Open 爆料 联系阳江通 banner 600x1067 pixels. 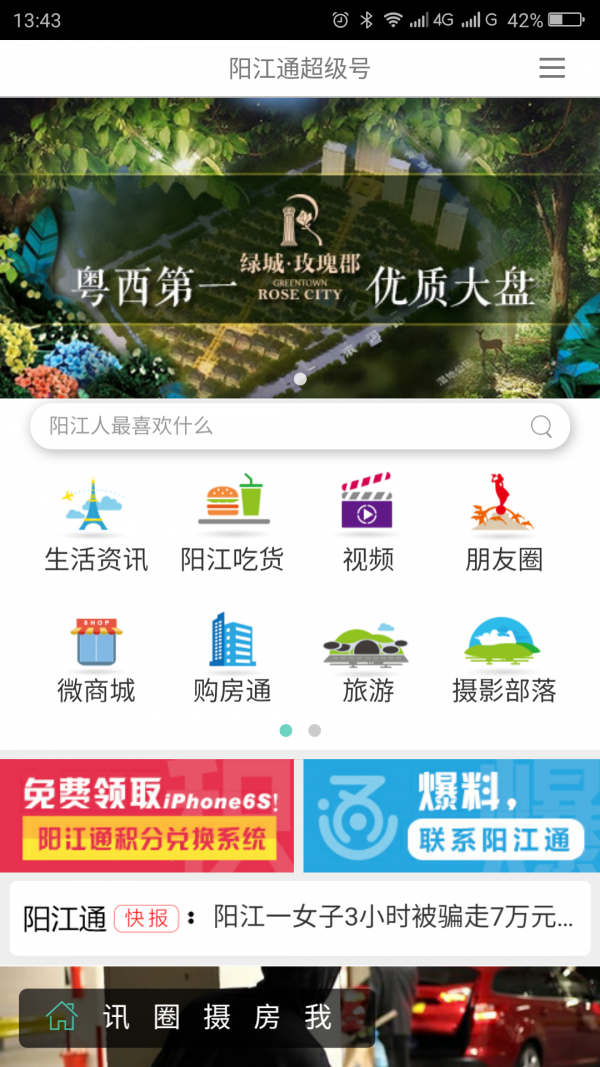tap(451, 815)
